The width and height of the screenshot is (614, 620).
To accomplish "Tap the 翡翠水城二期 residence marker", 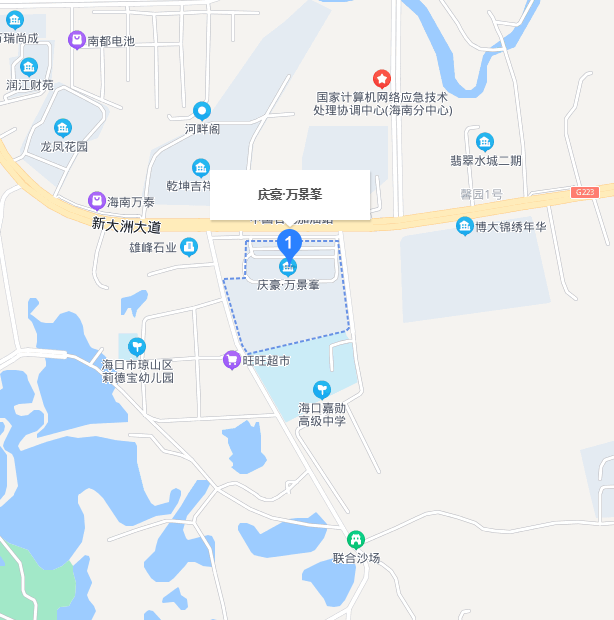I will [485, 142].
